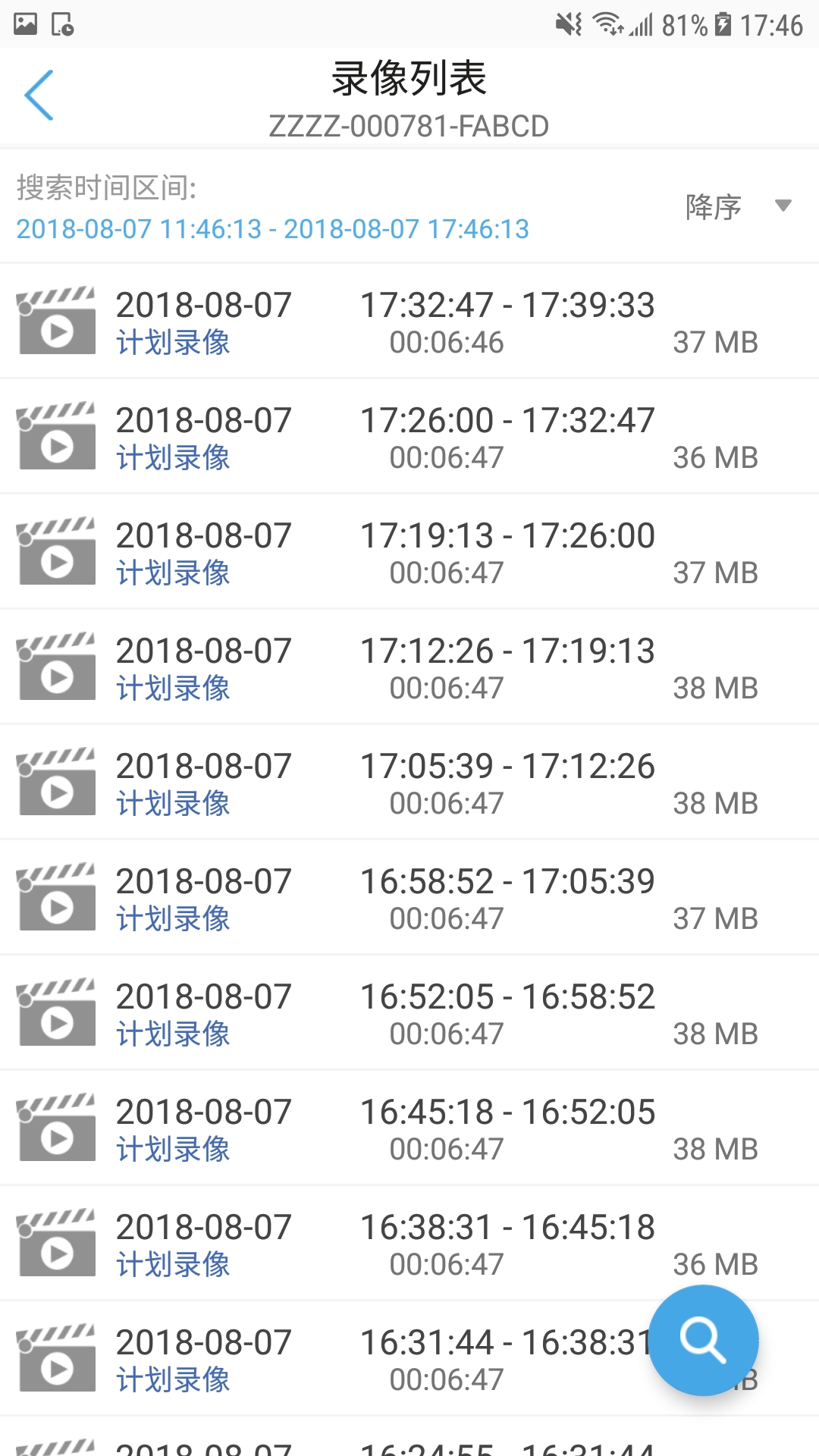Play the recording 17:32:47 - 17:39:33
This screenshot has width=819, height=1456.
(409, 322)
